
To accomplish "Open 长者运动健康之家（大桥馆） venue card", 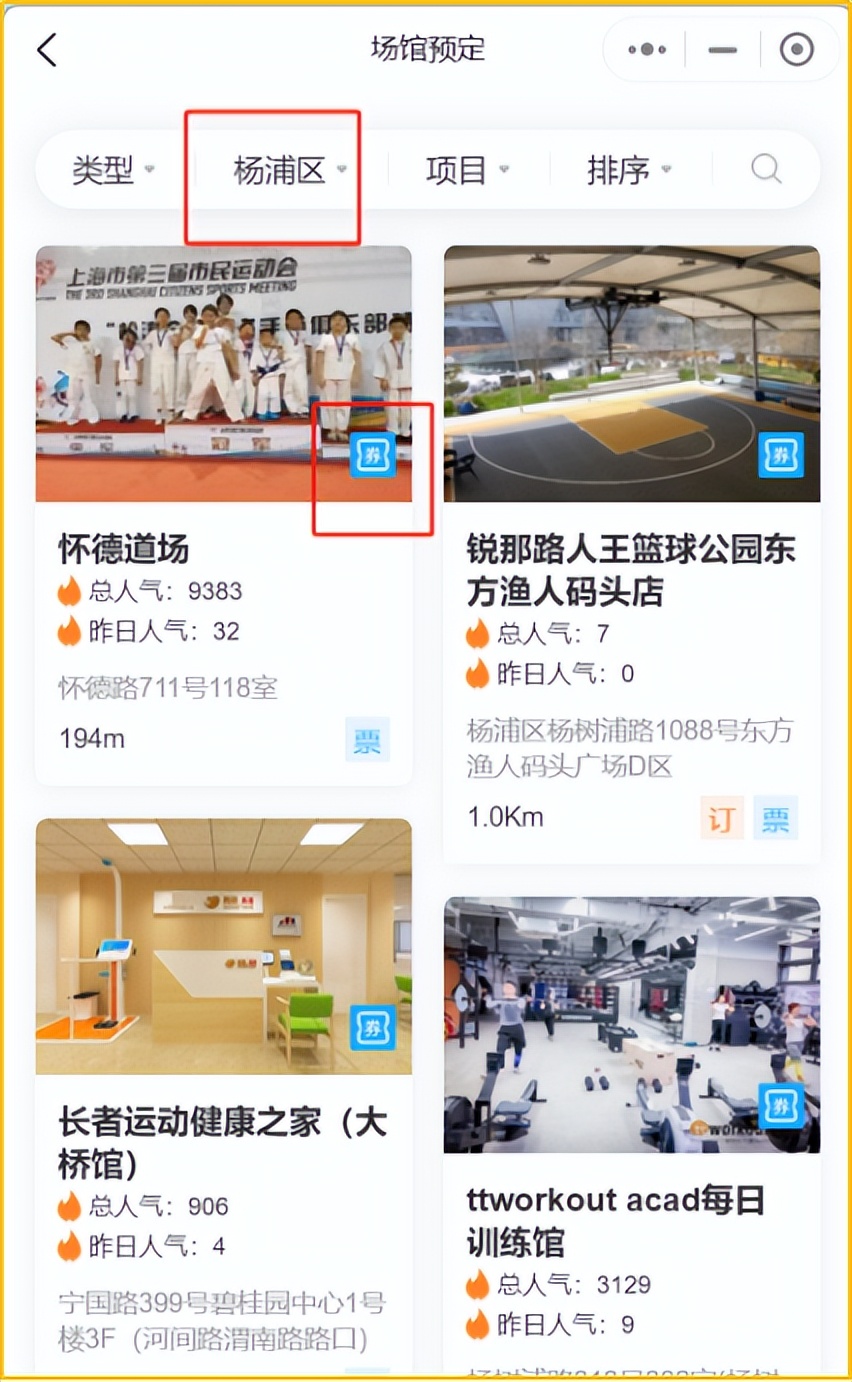I will (x=222, y=1142).
